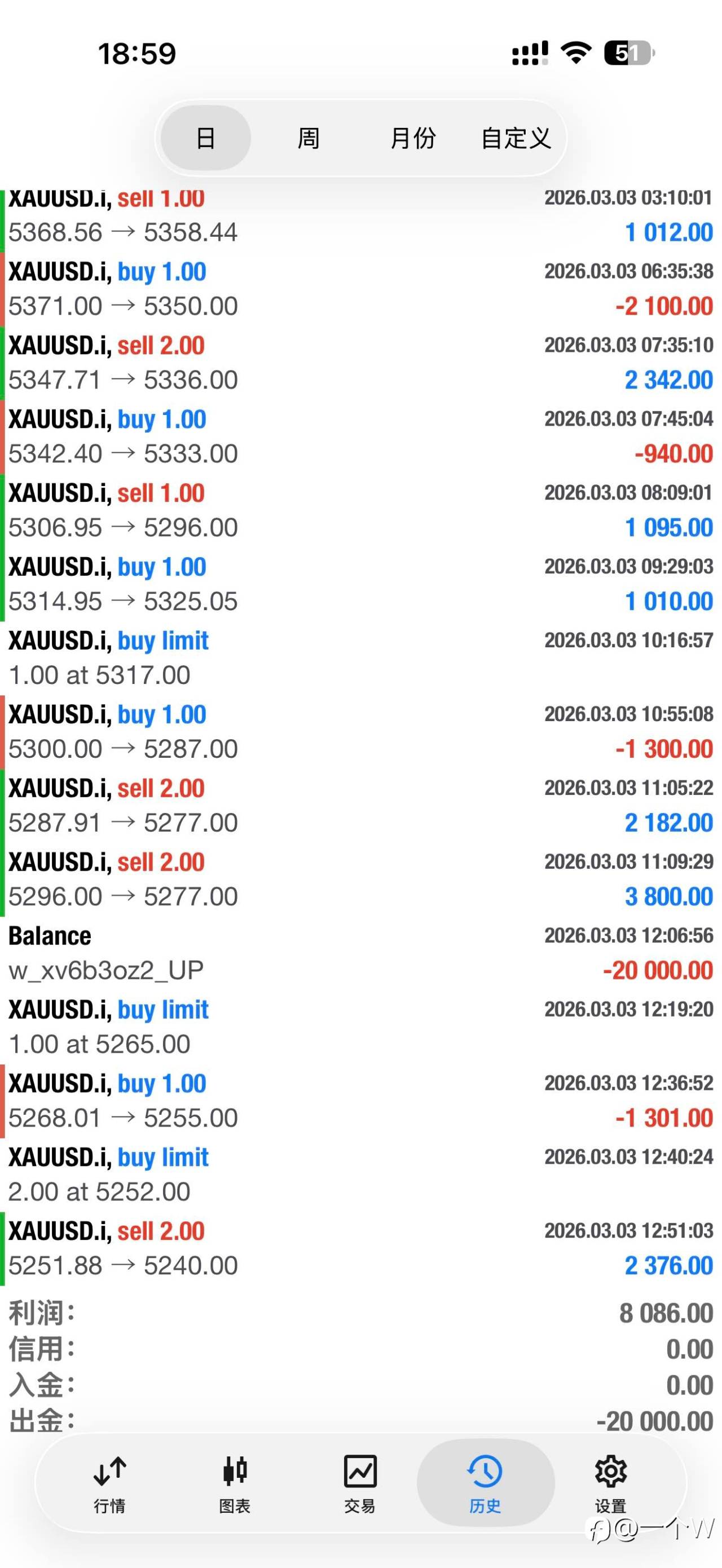The image size is (722, 1568).
Task: Choose the 自定义 custom period
Action: pyautogui.click(x=516, y=138)
